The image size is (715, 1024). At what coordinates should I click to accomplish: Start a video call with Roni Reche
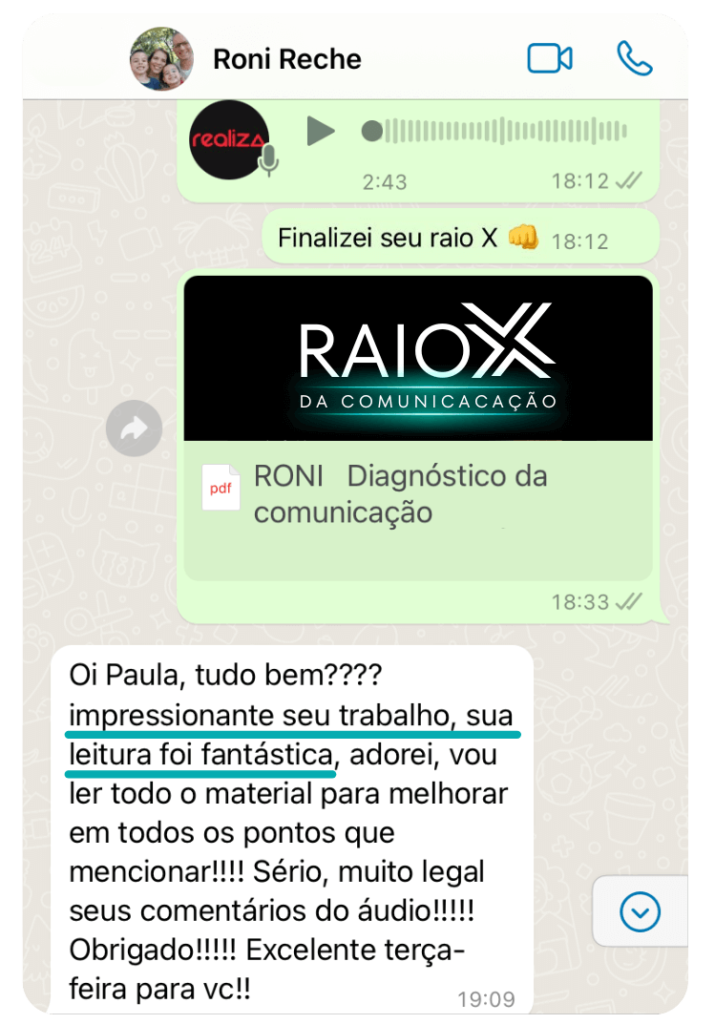pyautogui.click(x=549, y=59)
